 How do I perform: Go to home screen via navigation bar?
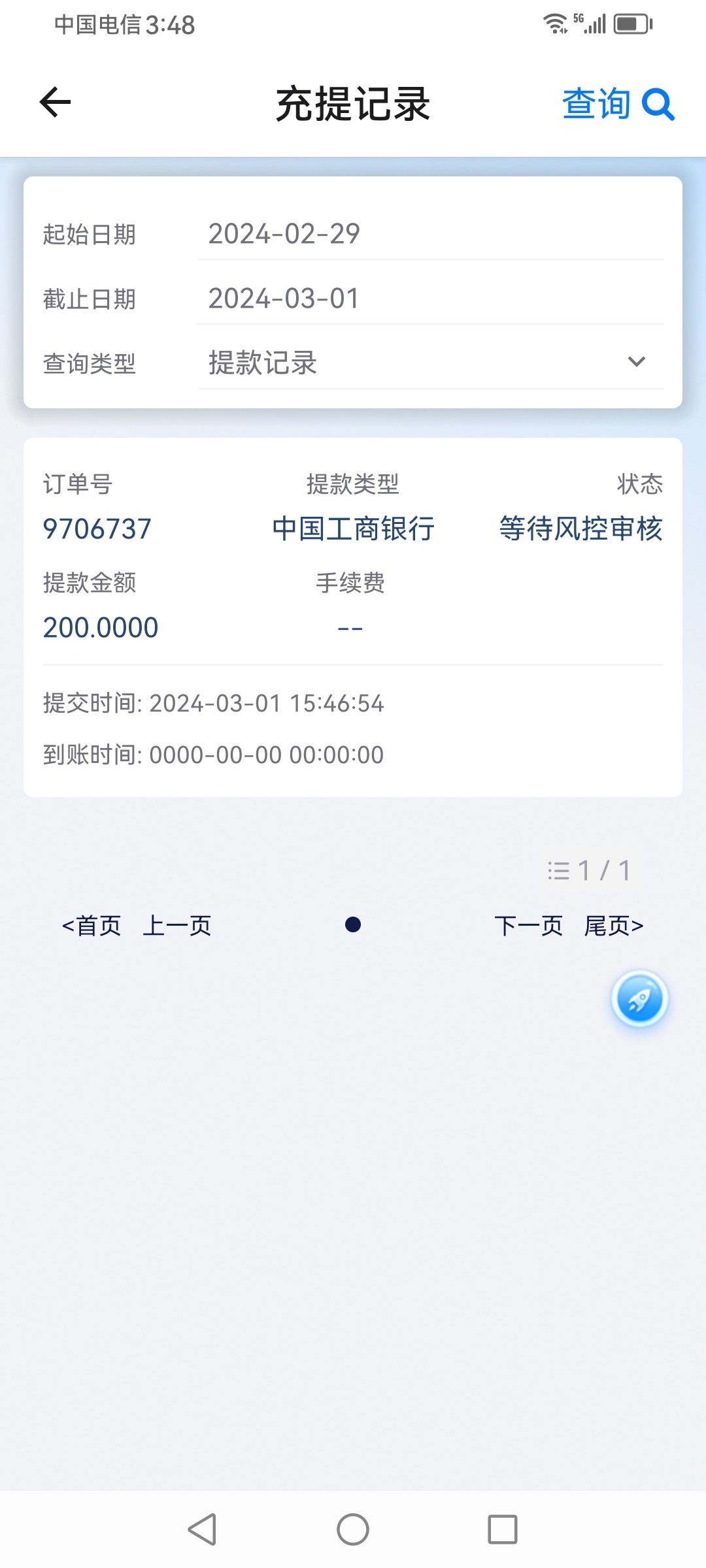pyautogui.click(x=353, y=1529)
